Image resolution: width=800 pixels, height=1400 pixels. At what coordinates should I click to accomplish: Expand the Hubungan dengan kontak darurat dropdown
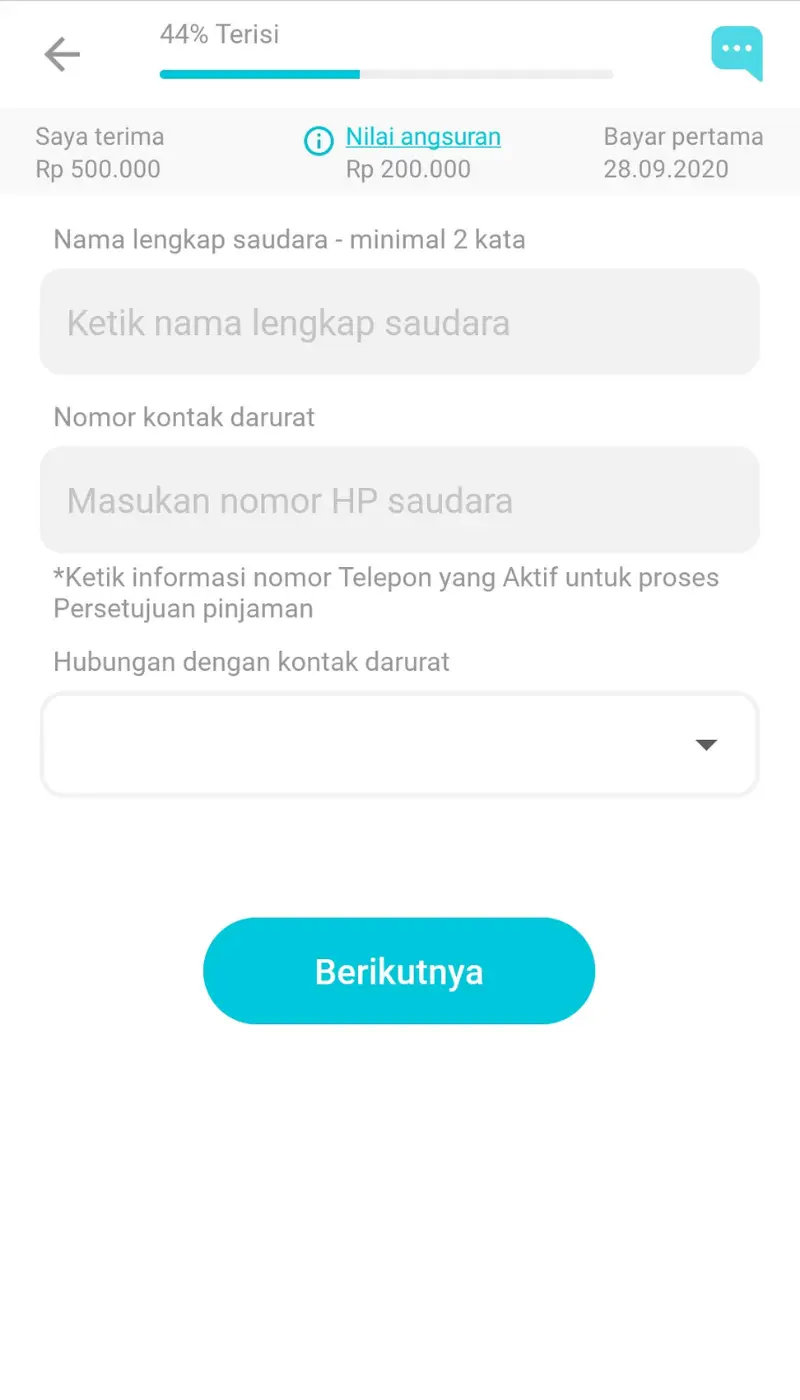tap(399, 744)
